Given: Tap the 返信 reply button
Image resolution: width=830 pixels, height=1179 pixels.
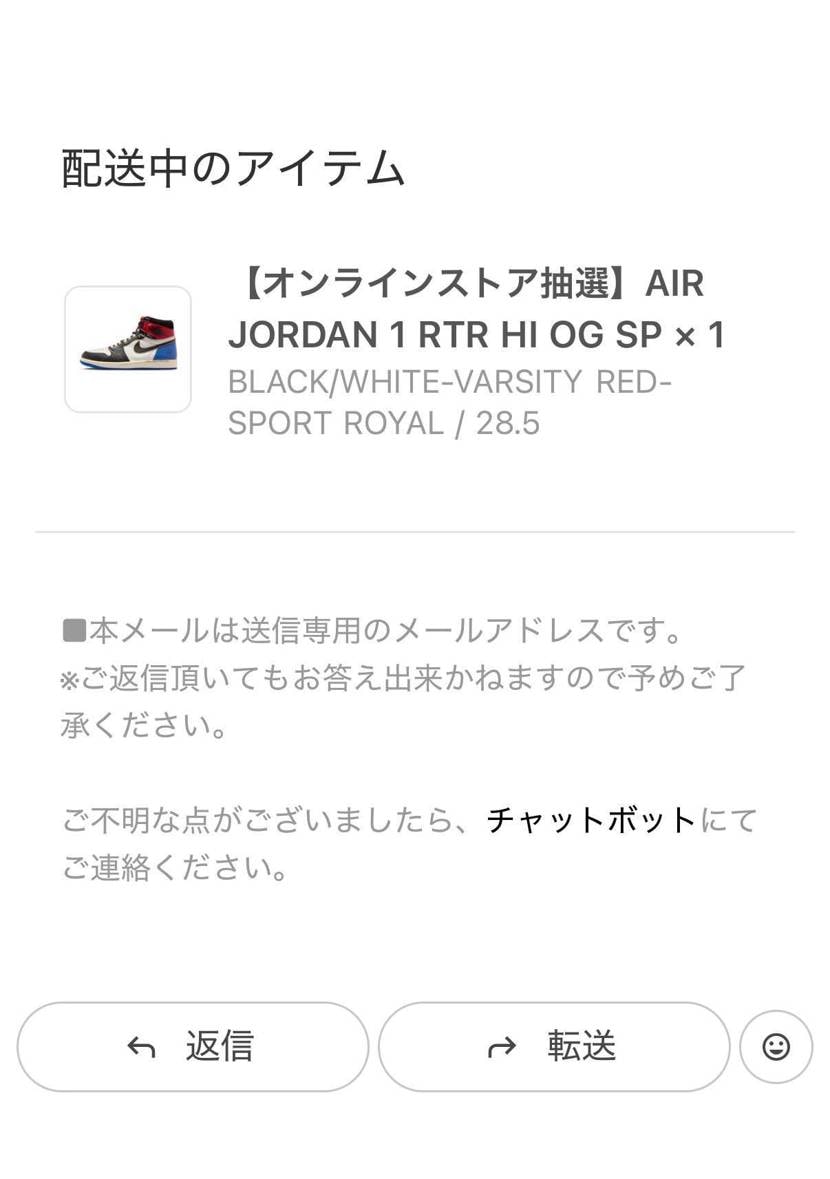Looking at the screenshot, I should pos(193,1046).
